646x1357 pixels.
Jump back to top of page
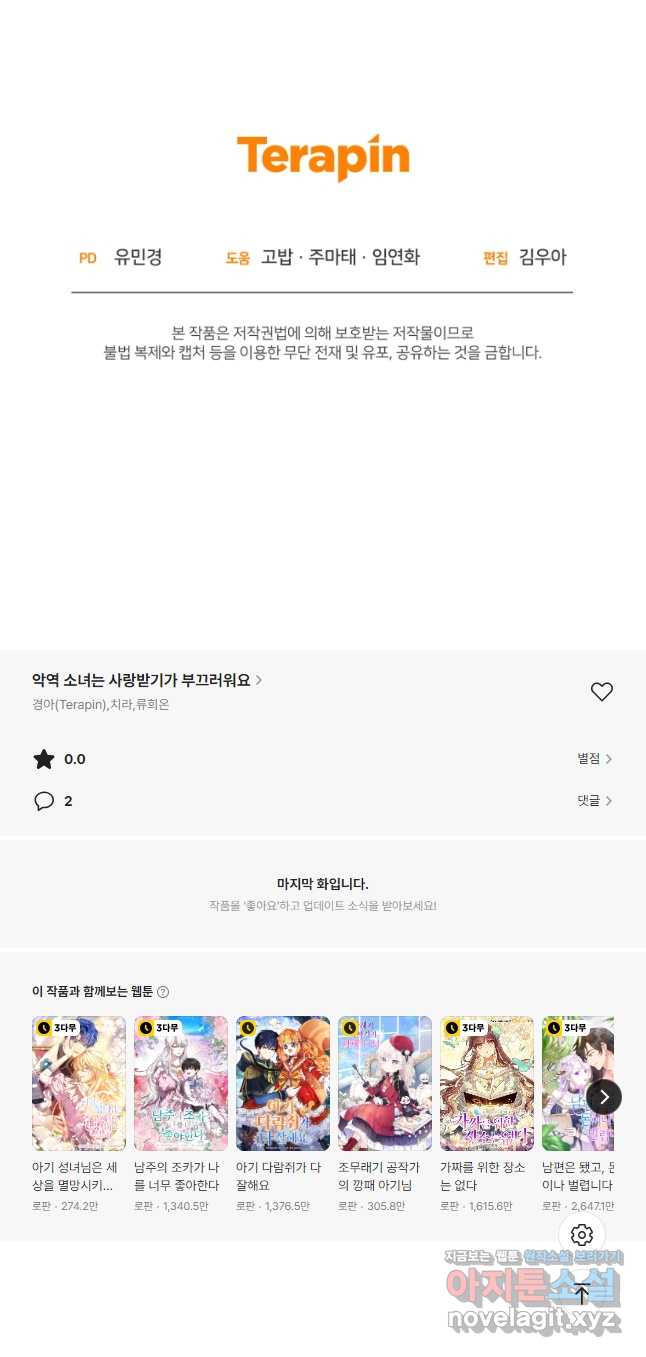582,1293
